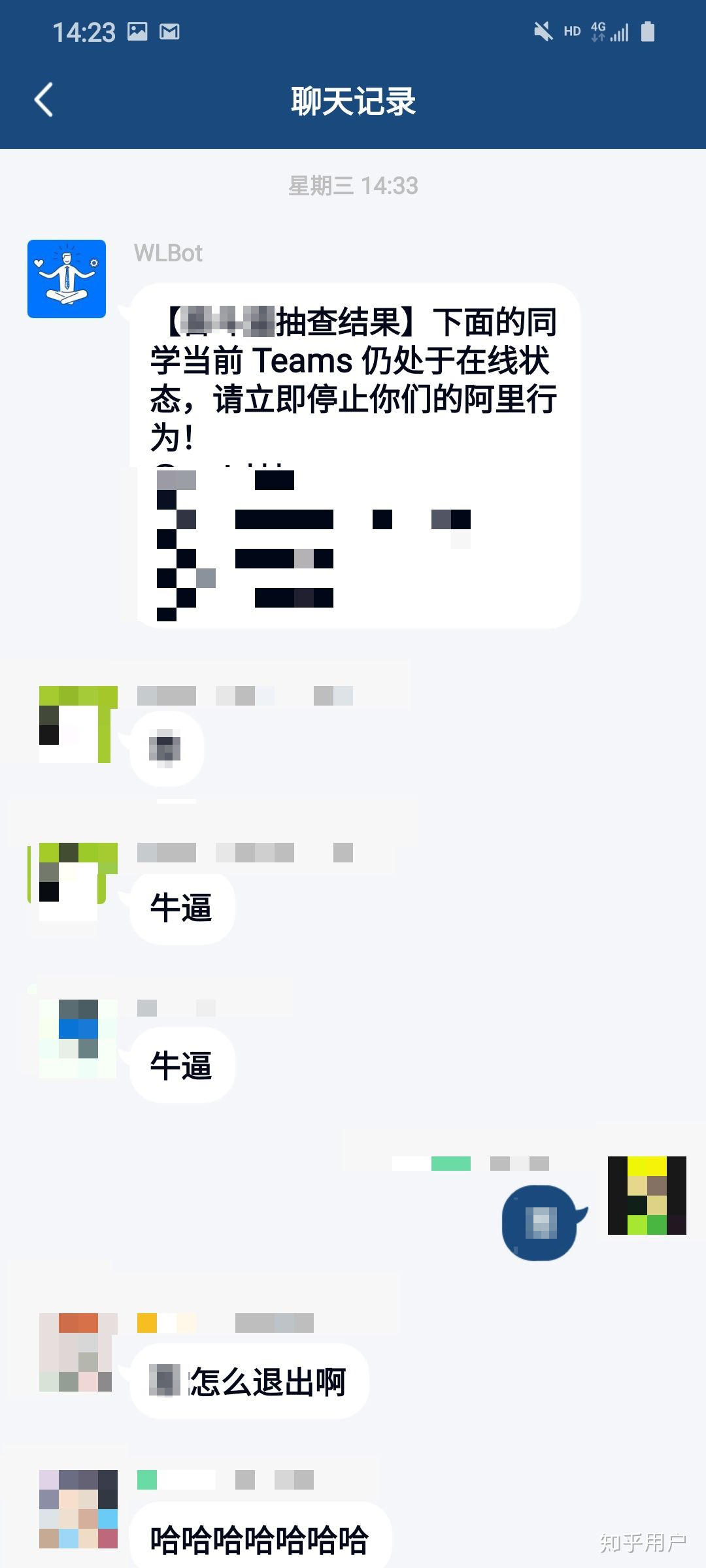
Task: Open WLBot's 抽查结果 message
Action: 356,379
